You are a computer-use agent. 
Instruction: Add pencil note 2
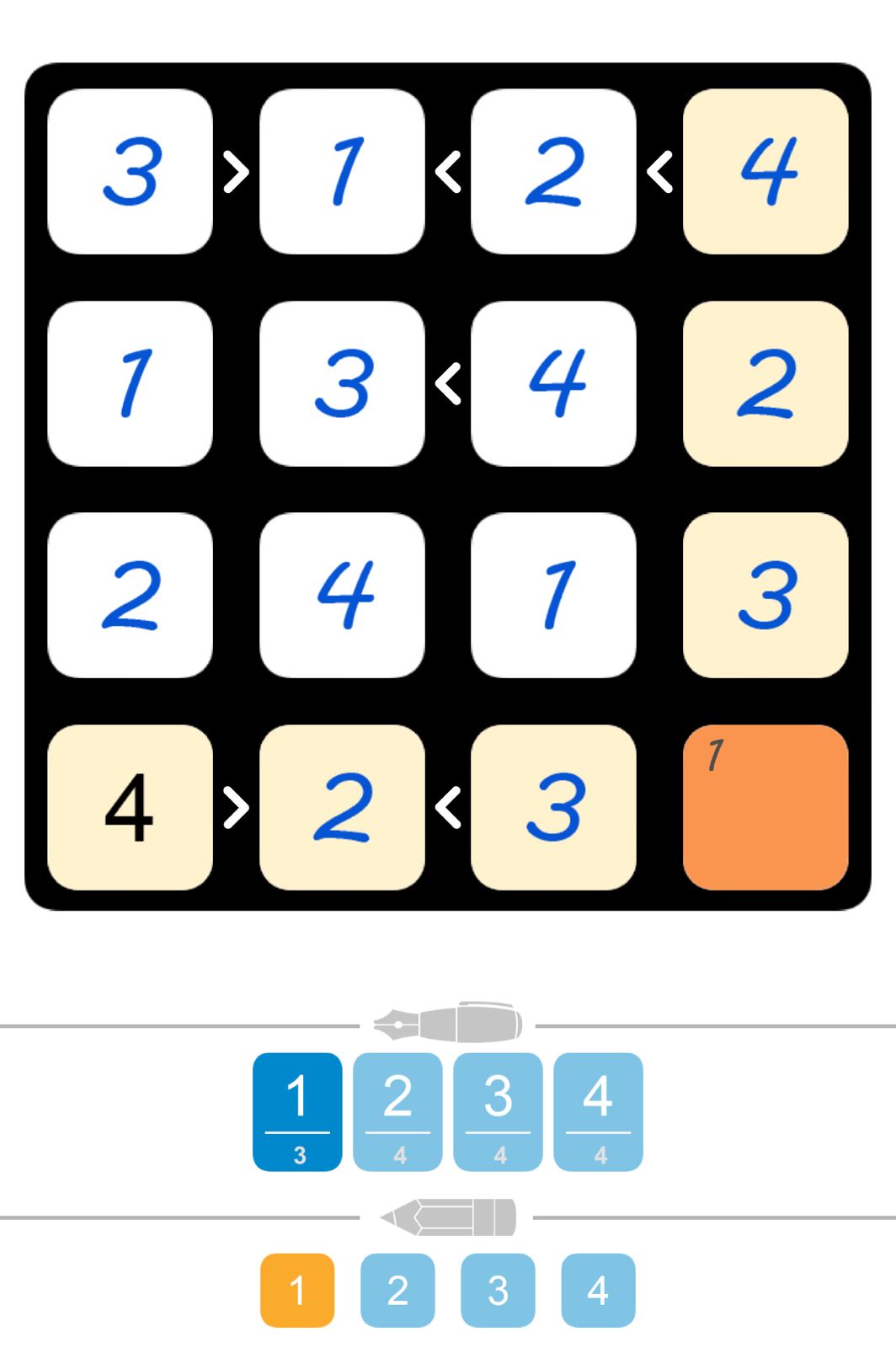point(397,1290)
